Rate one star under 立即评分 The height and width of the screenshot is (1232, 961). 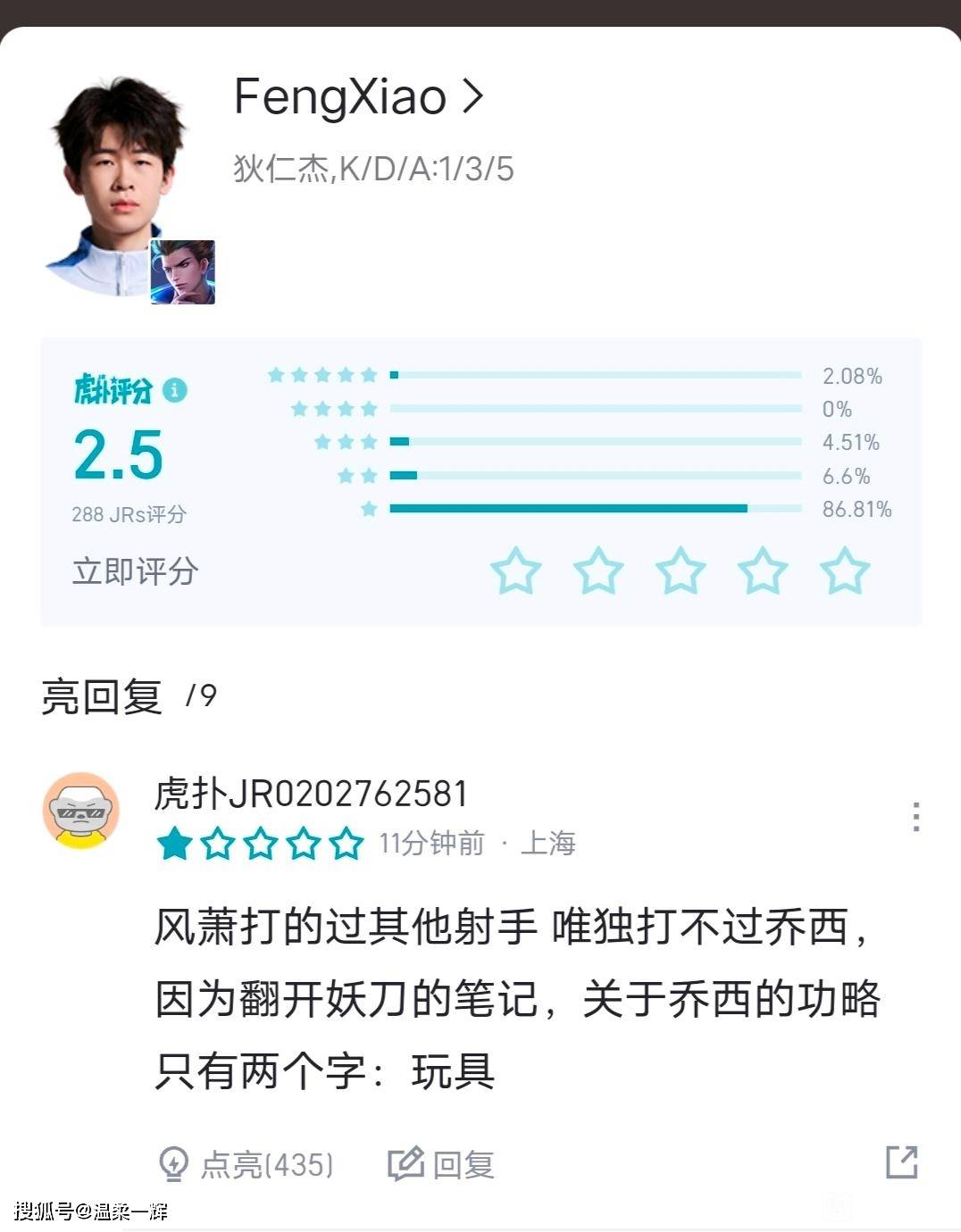(x=516, y=571)
